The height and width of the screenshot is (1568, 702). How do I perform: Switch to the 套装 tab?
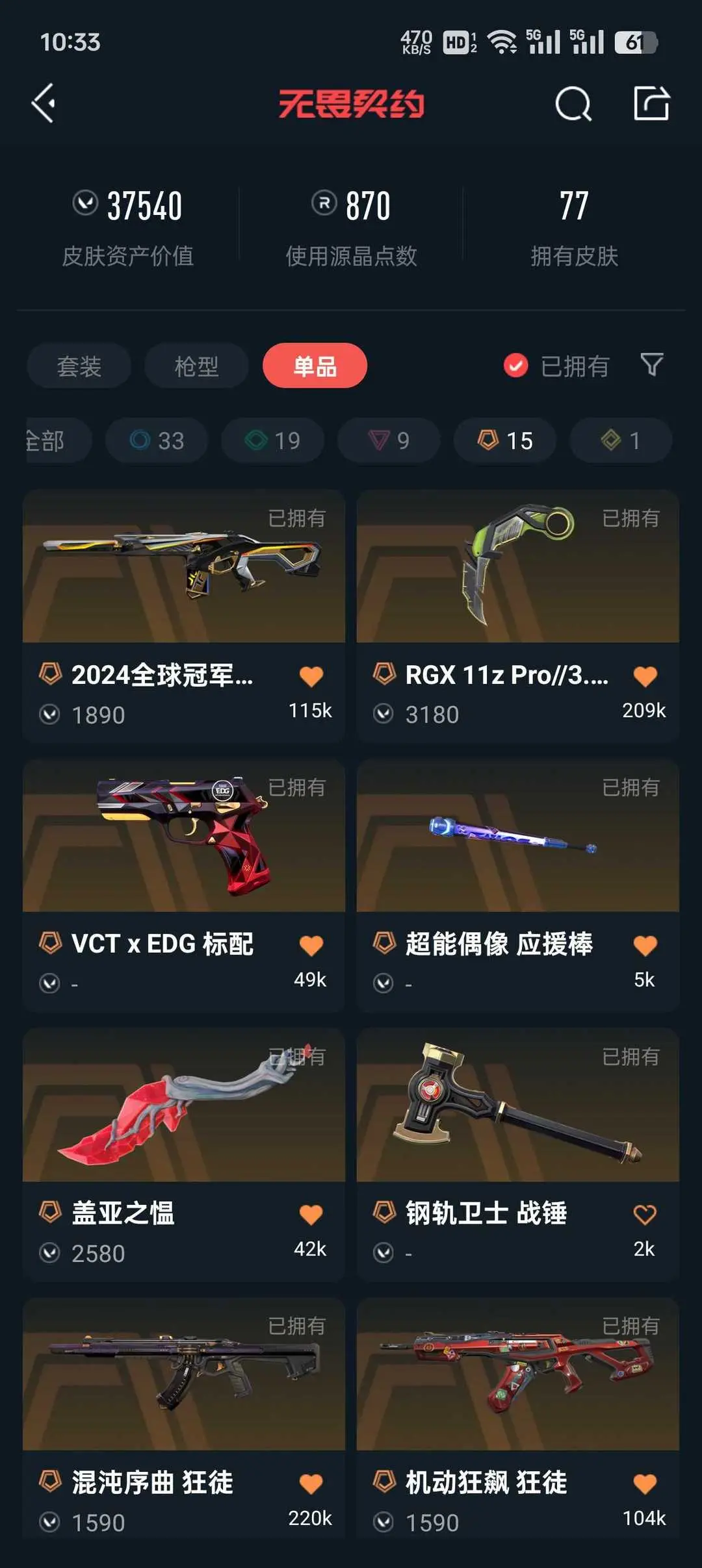(x=79, y=366)
